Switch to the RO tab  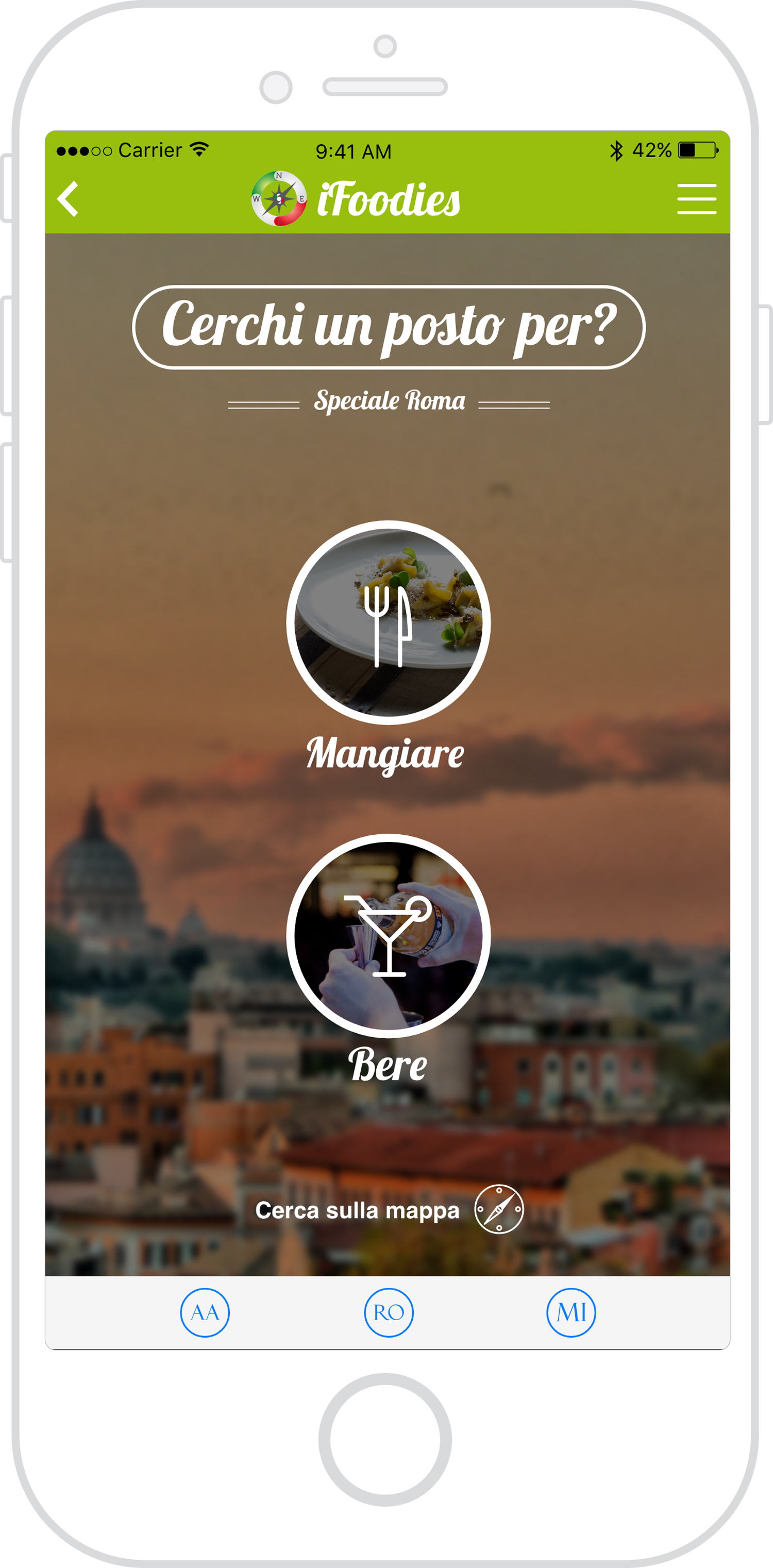389,1312
